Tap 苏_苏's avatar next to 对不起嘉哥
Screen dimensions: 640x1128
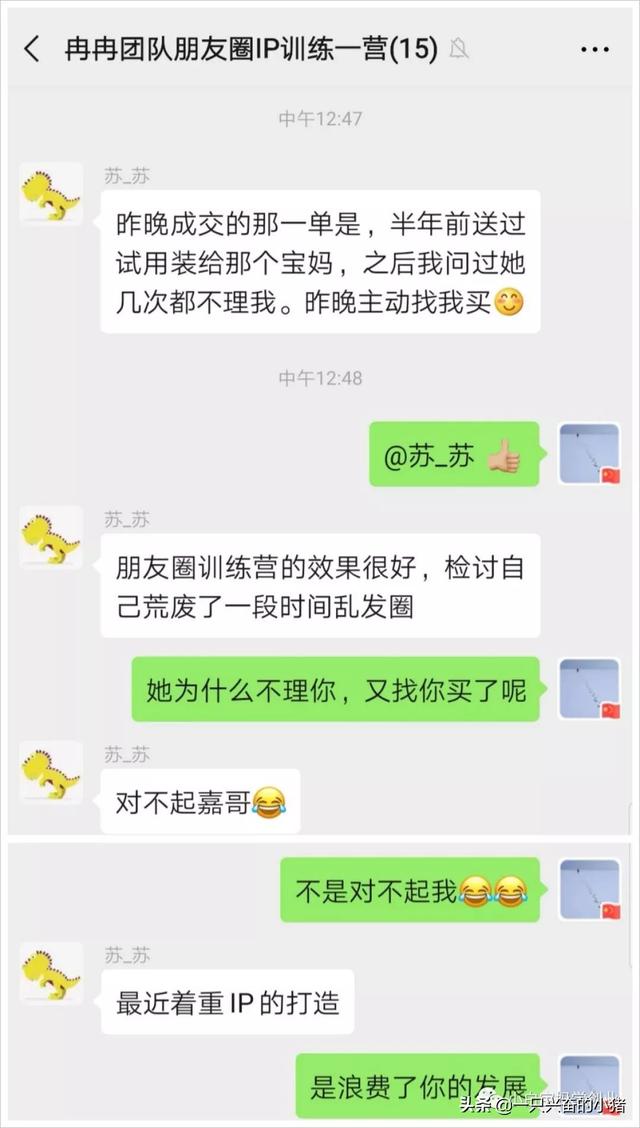coord(51,772)
